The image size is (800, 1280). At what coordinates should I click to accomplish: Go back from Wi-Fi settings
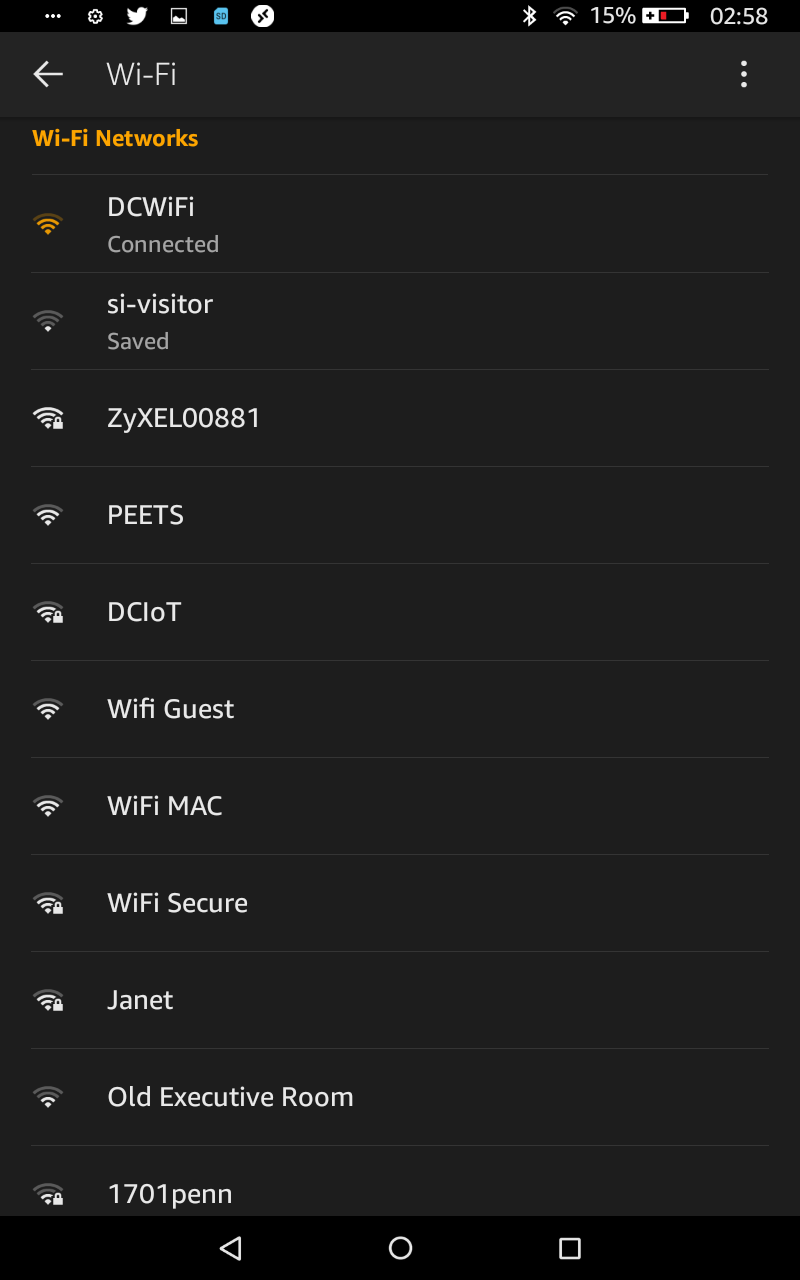tap(48, 74)
